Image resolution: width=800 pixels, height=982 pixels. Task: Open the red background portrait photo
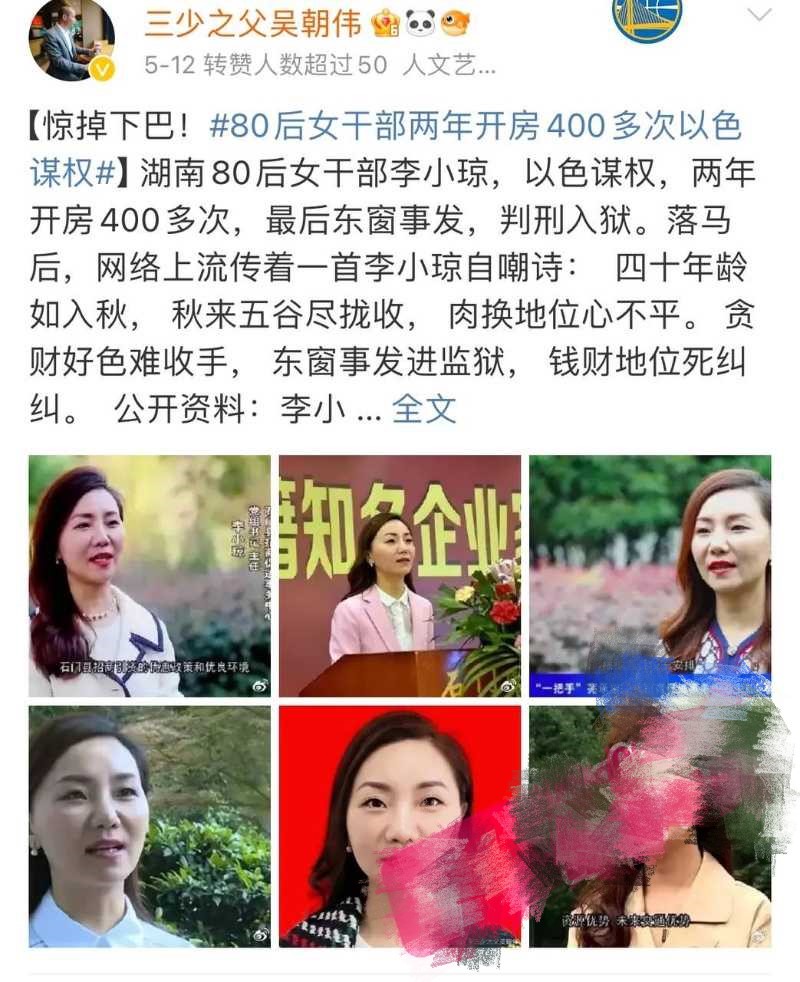[399, 827]
